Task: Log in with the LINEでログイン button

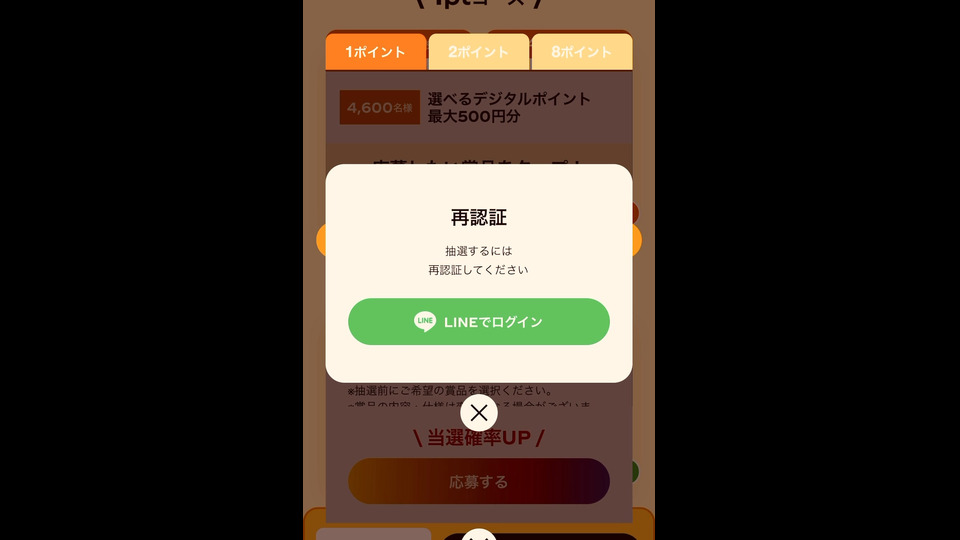Action: [x=478, y=322]
